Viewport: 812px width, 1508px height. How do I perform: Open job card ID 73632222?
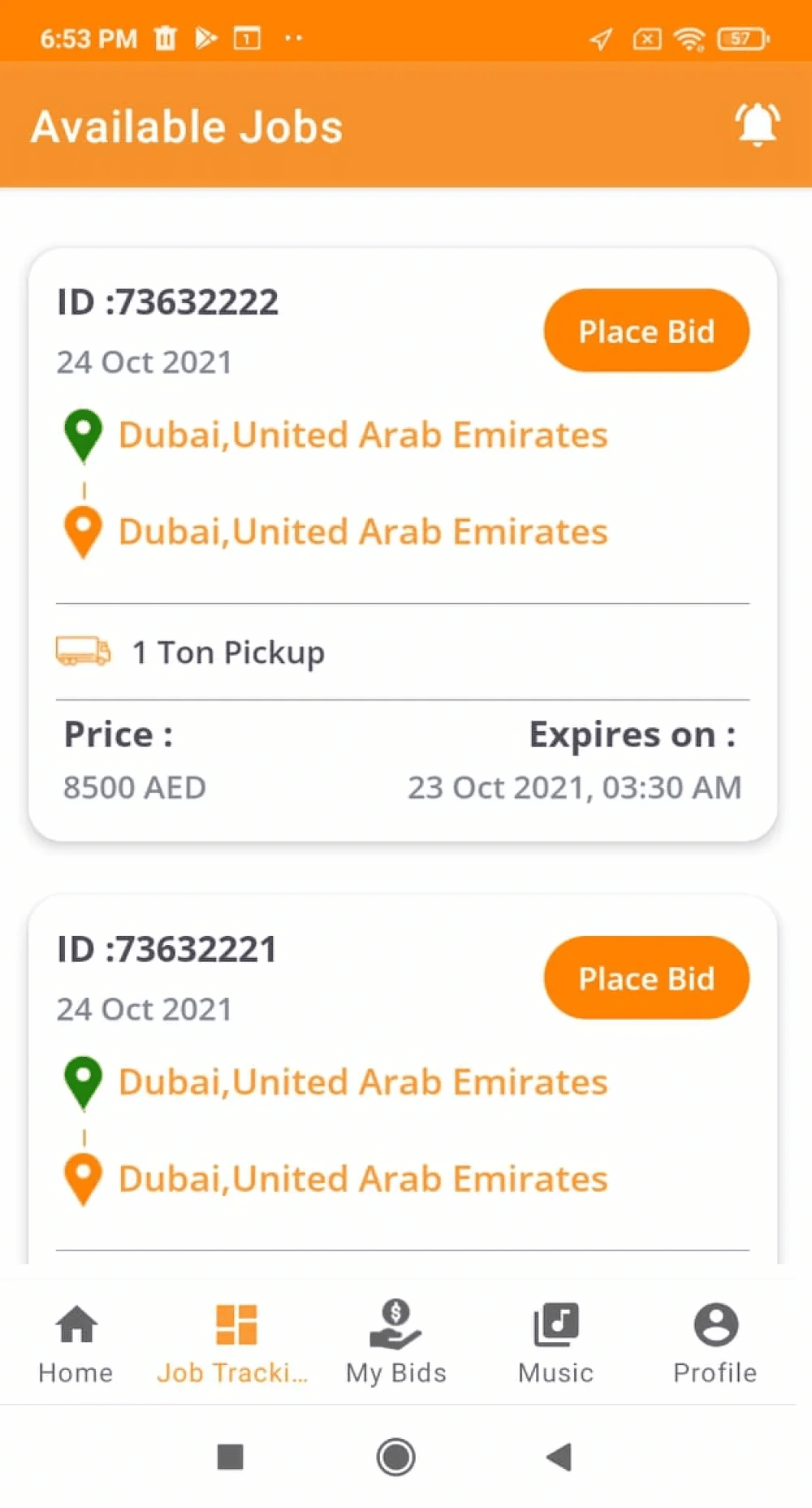pos(403,544)
